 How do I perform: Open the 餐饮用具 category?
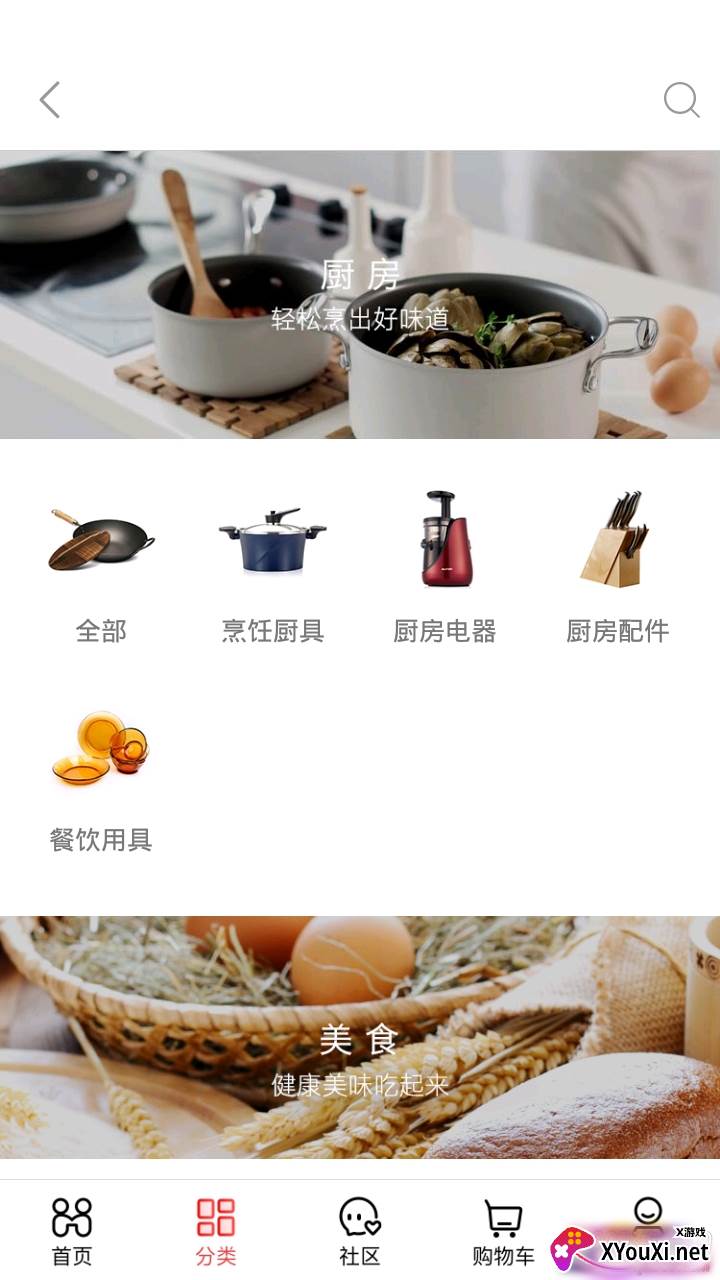[x=101, y=777]
